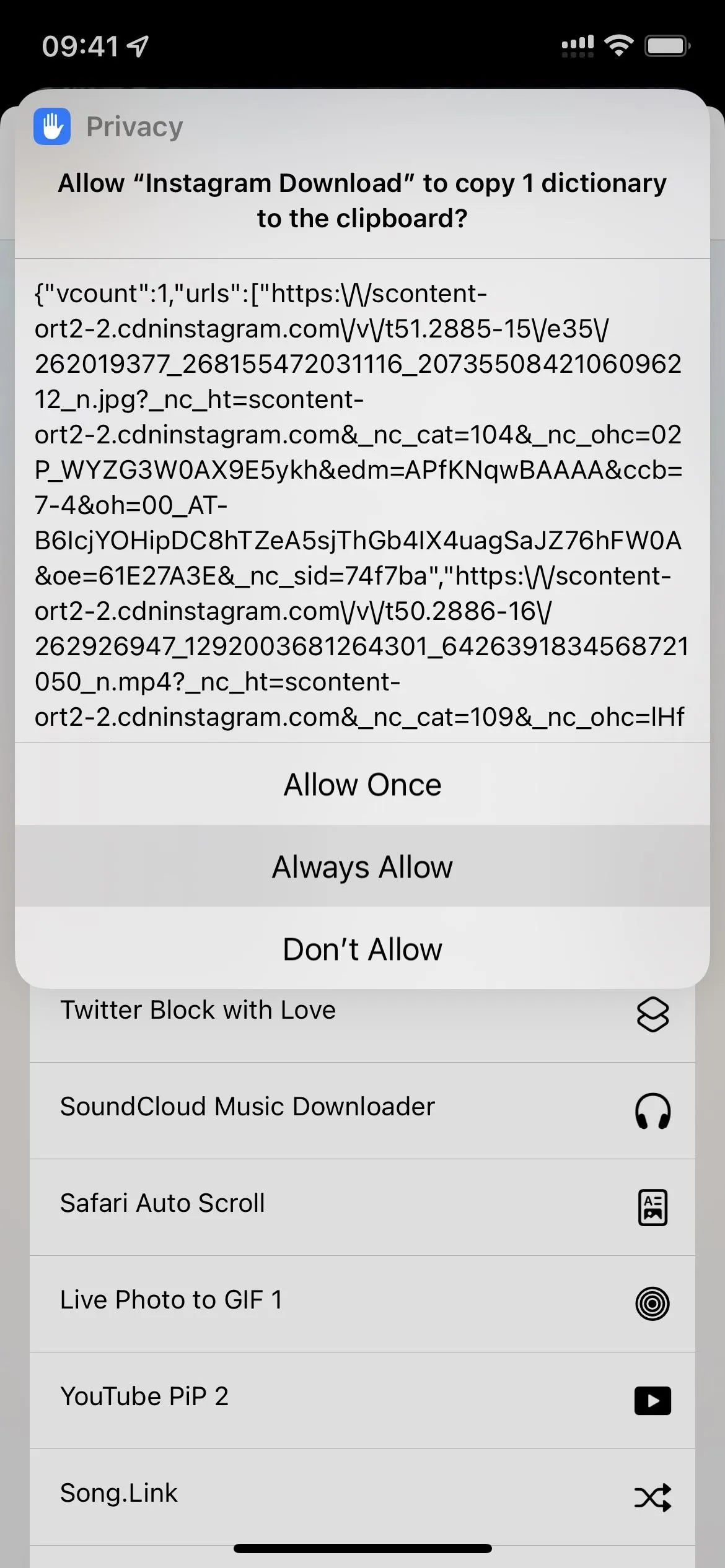
Task: Open SoundCloud Music Downloader shortcut
Action: (362, 1111)
